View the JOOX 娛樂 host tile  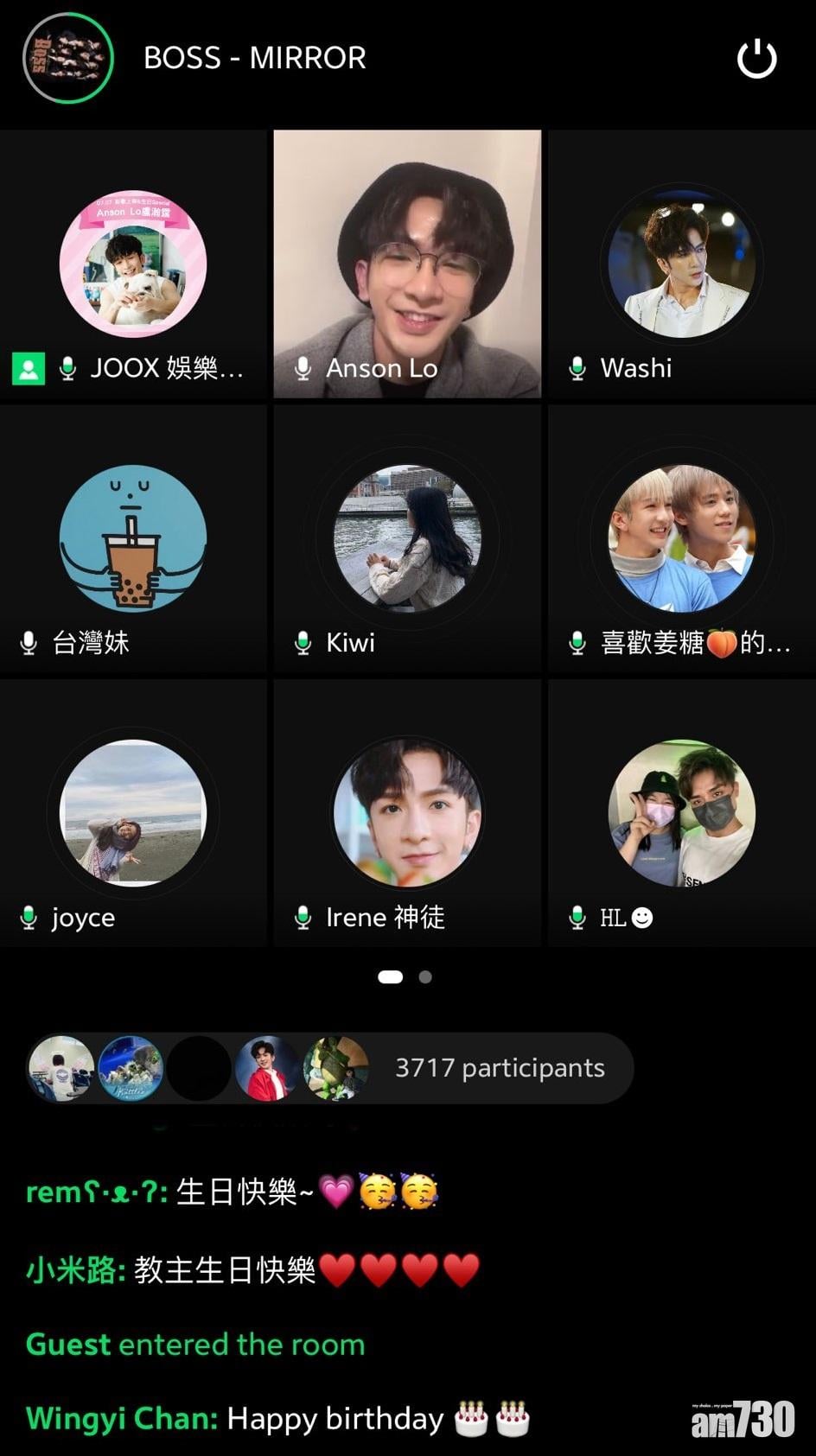point(133,264)
